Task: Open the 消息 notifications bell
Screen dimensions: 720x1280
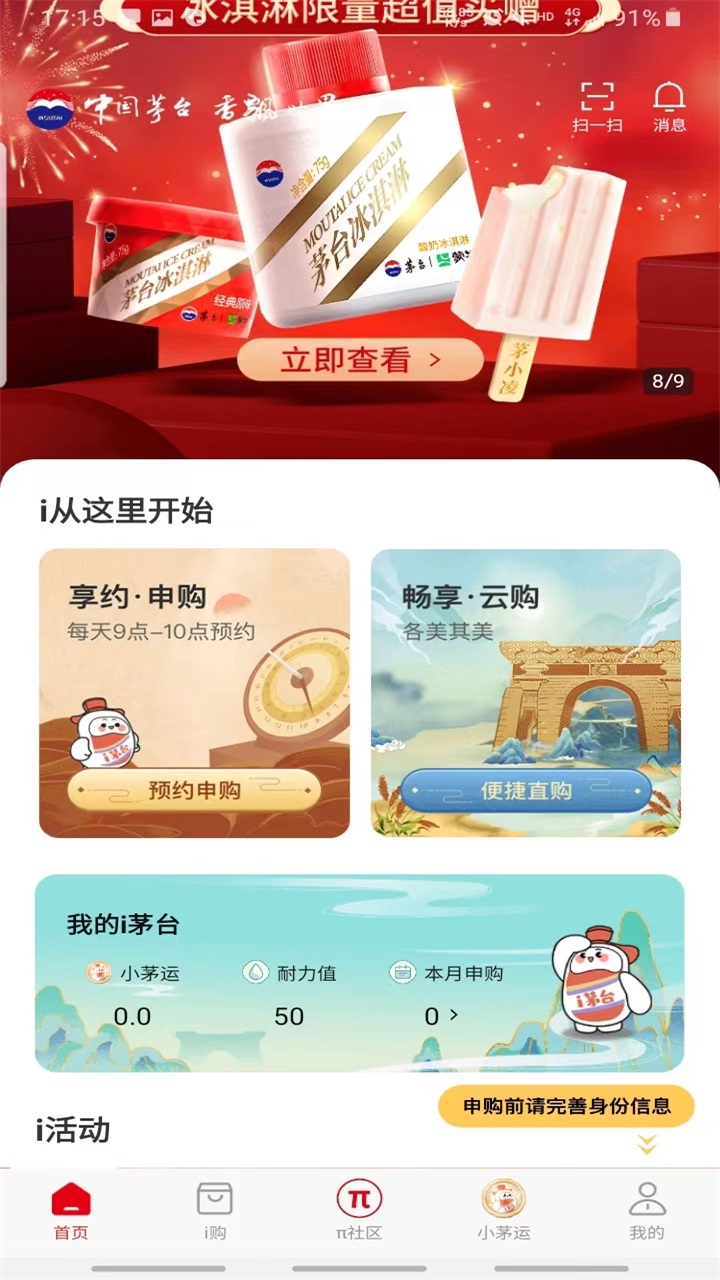Action: click(x=669, y=107)
